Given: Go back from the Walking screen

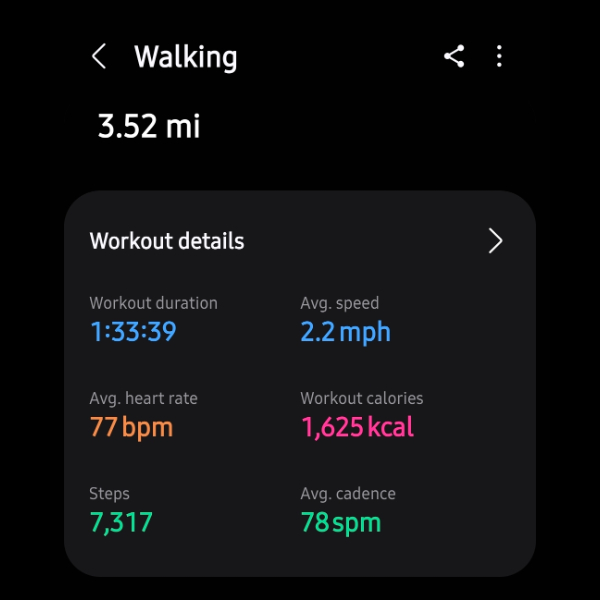Looking at the screenshot, I should point(98,57).
